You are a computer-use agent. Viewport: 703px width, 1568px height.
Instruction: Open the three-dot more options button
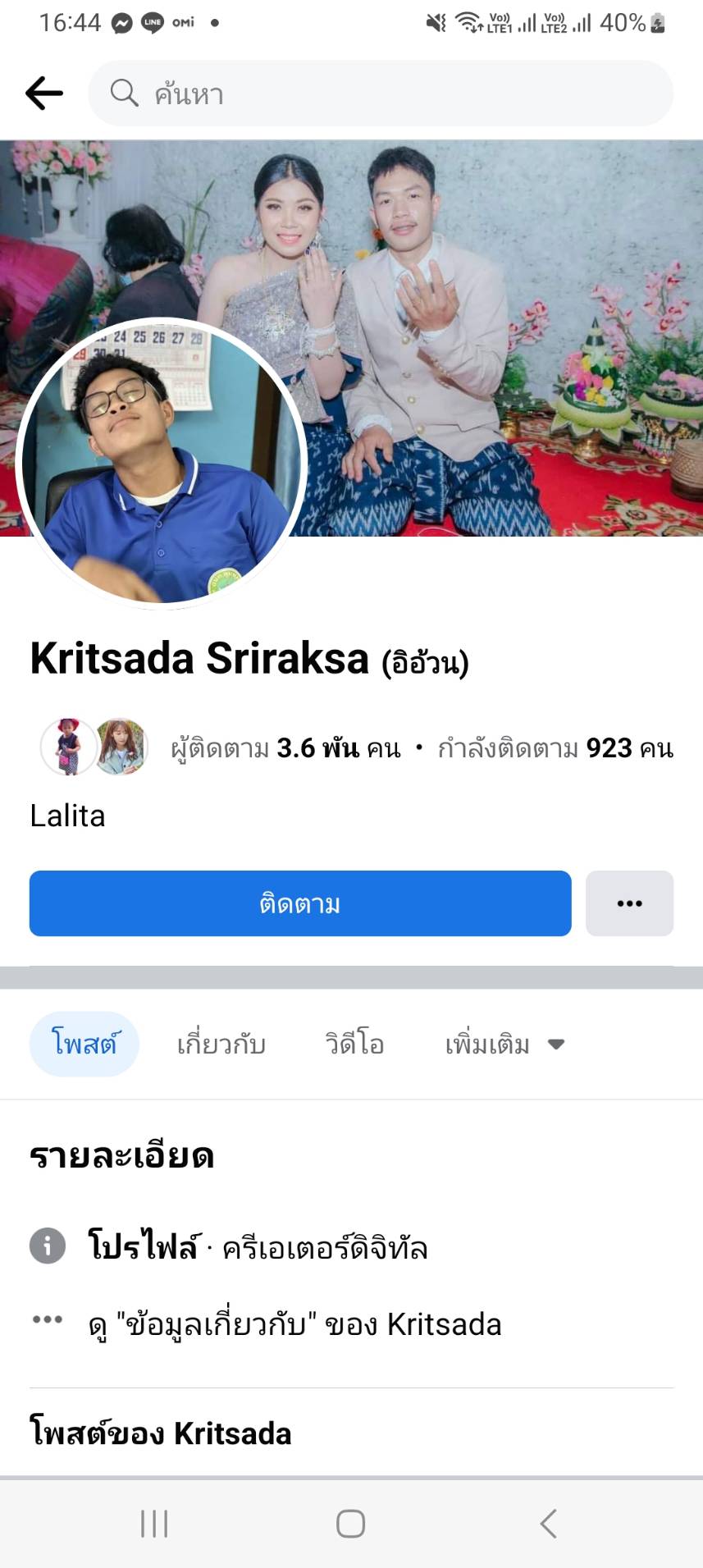pos(629,903)
